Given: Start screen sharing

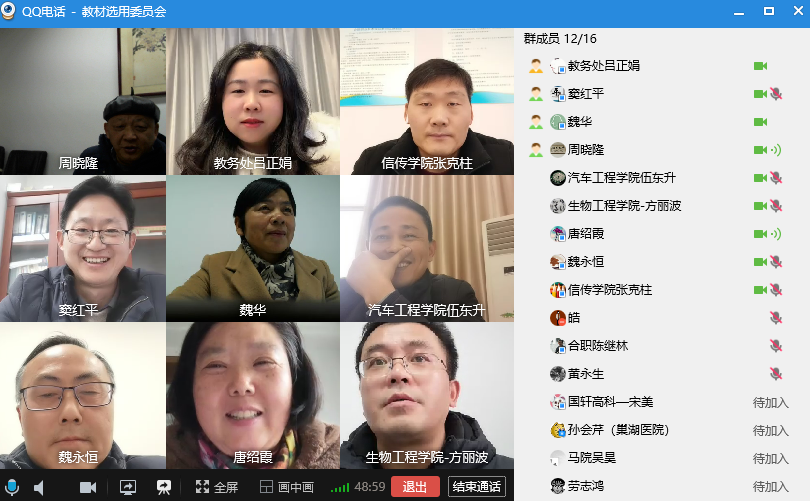Looking at the screenshot, I should [128, 487].
